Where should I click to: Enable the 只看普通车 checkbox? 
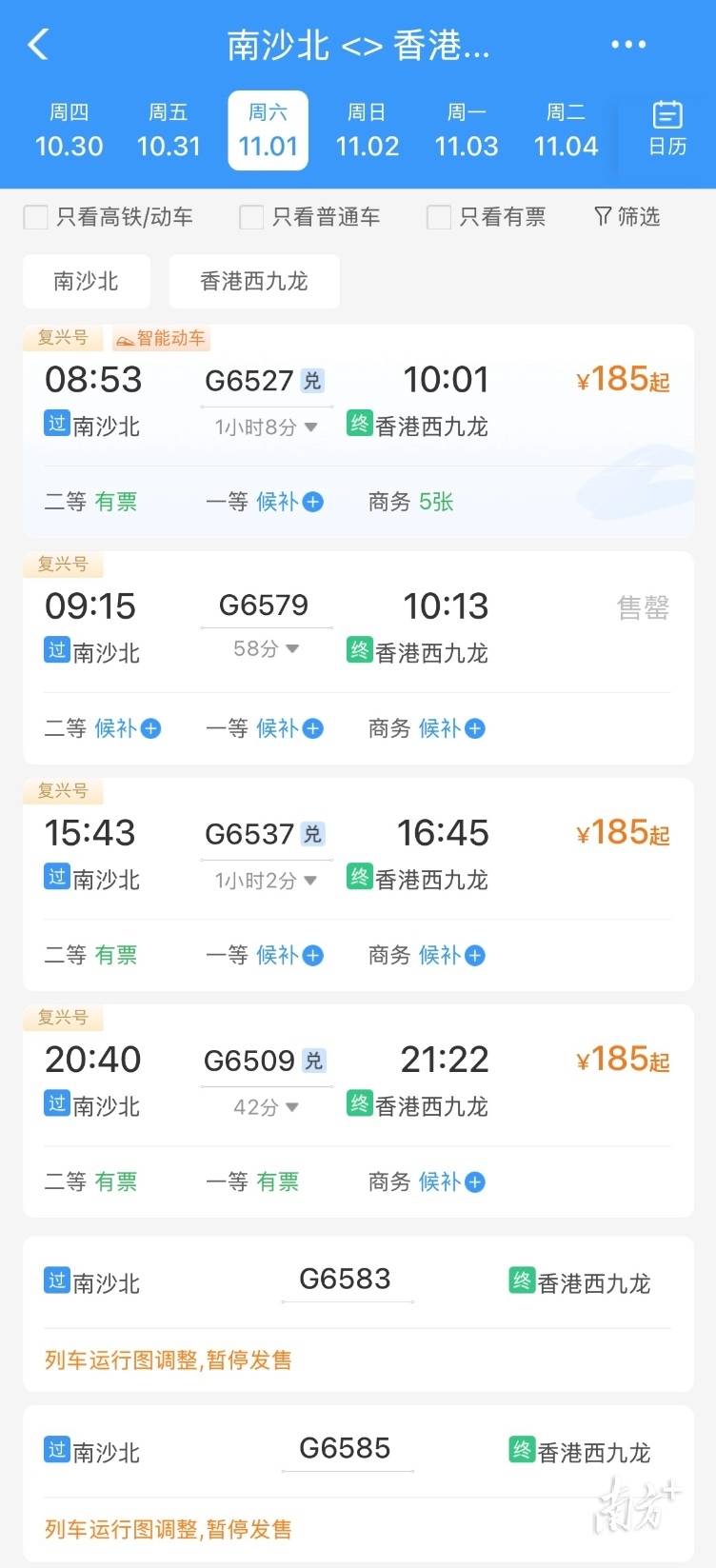pyautogui.click(x=251, y=217)
